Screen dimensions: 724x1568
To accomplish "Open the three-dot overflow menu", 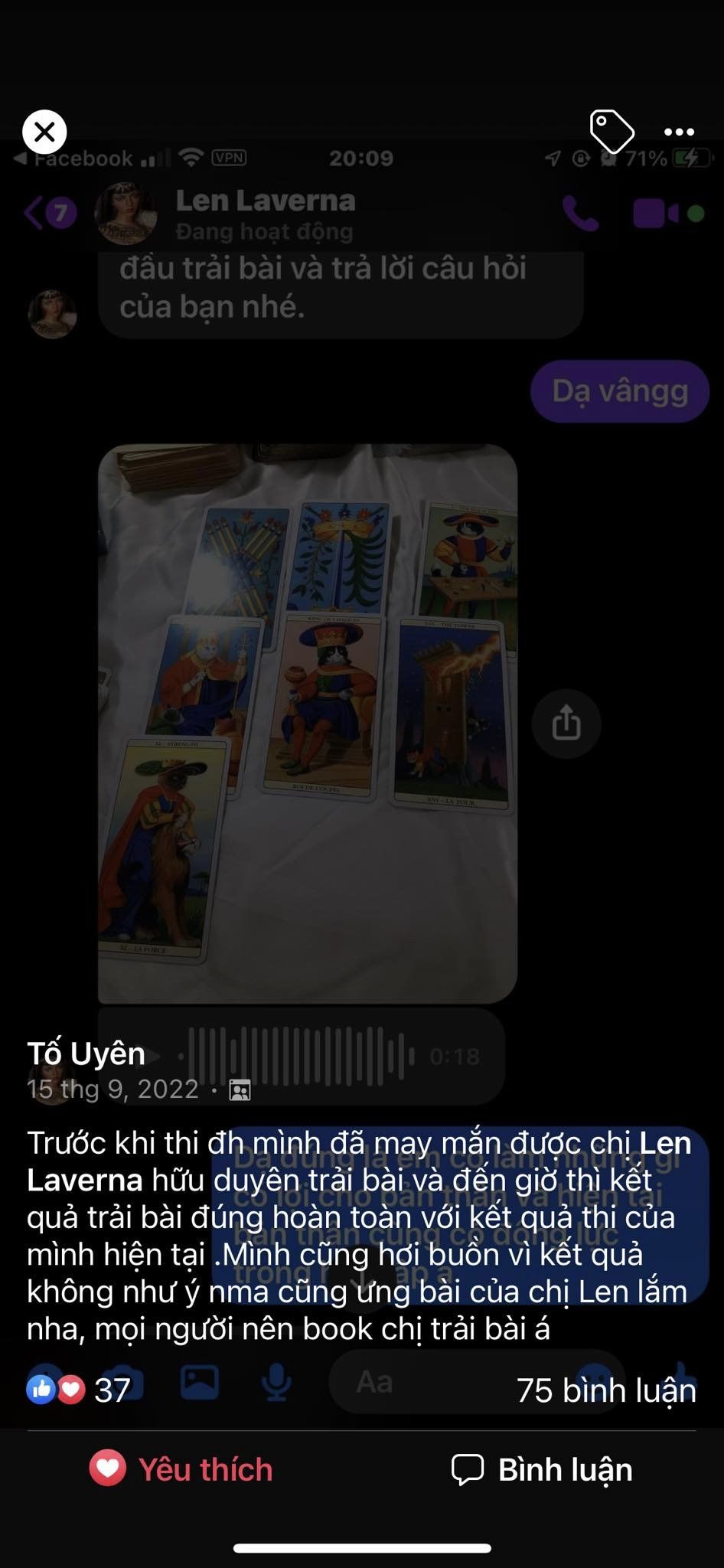I will point(679,132).
